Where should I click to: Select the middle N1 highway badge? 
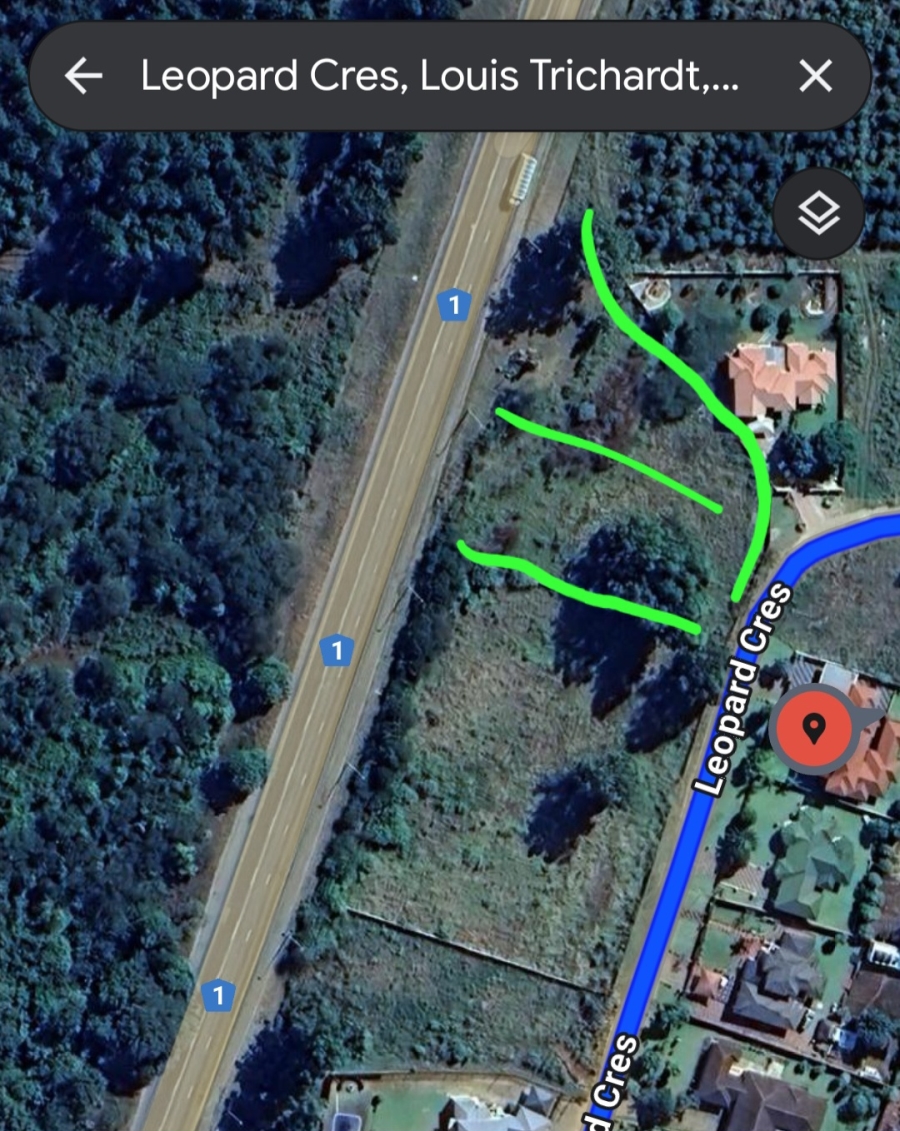coord(339,651)
